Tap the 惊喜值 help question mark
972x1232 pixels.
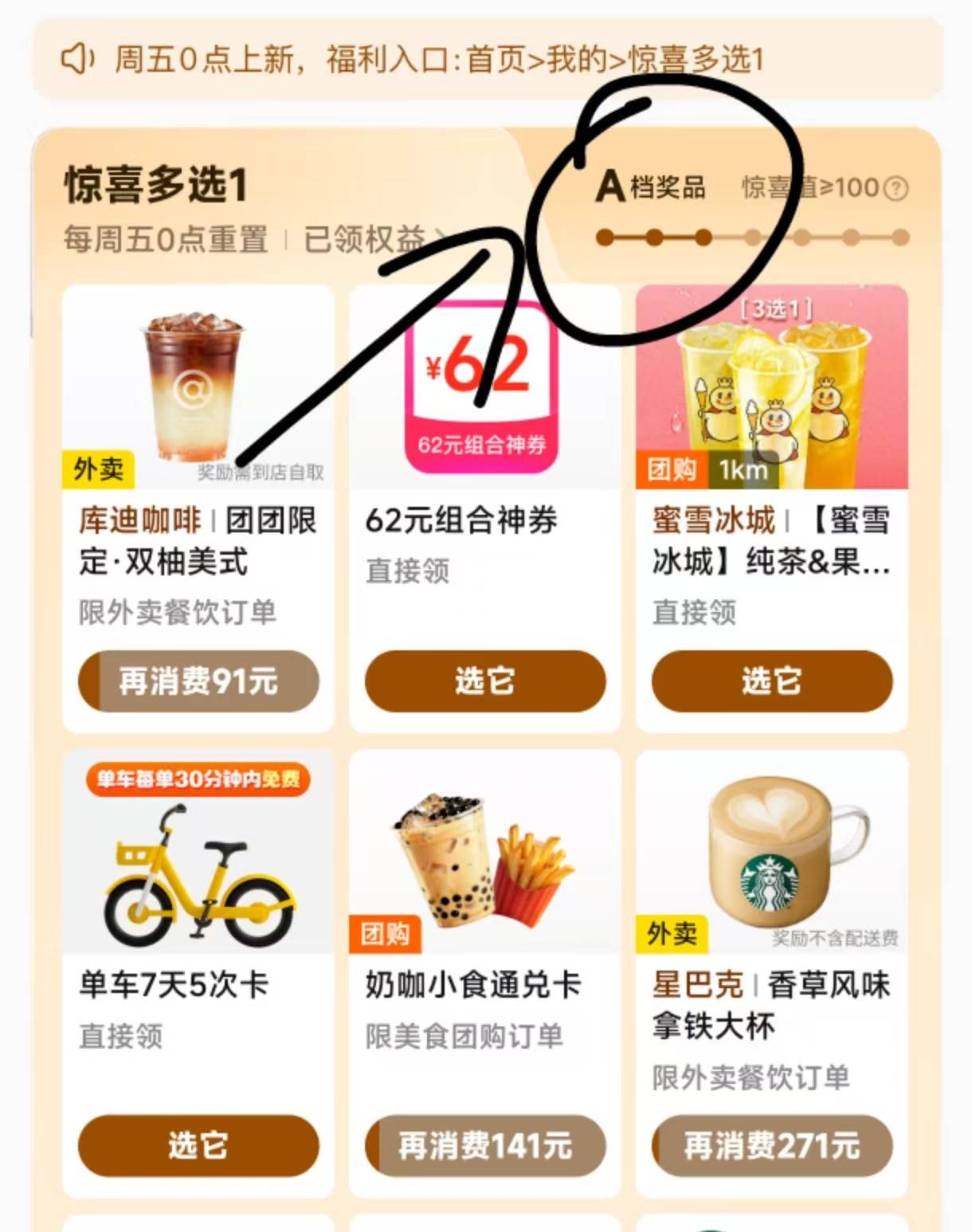pyautogui.click(x=897, y=189)
